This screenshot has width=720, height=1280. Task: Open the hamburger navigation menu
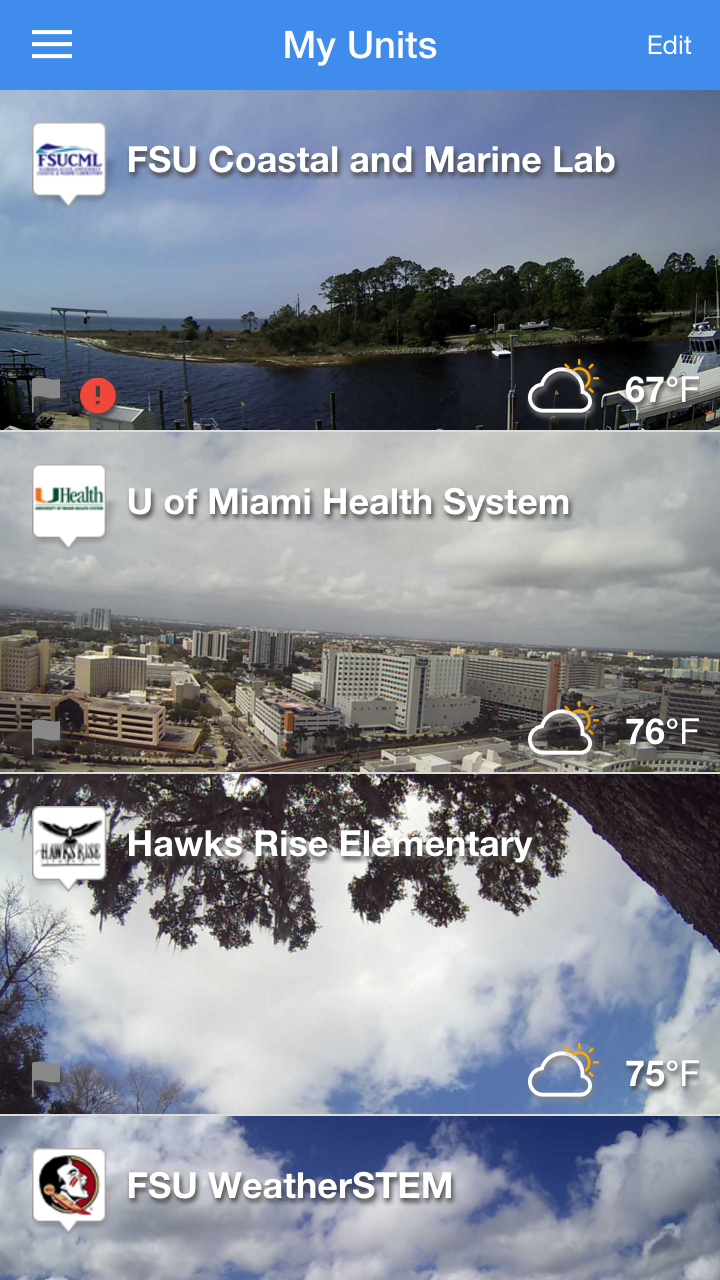pos(52,45)
